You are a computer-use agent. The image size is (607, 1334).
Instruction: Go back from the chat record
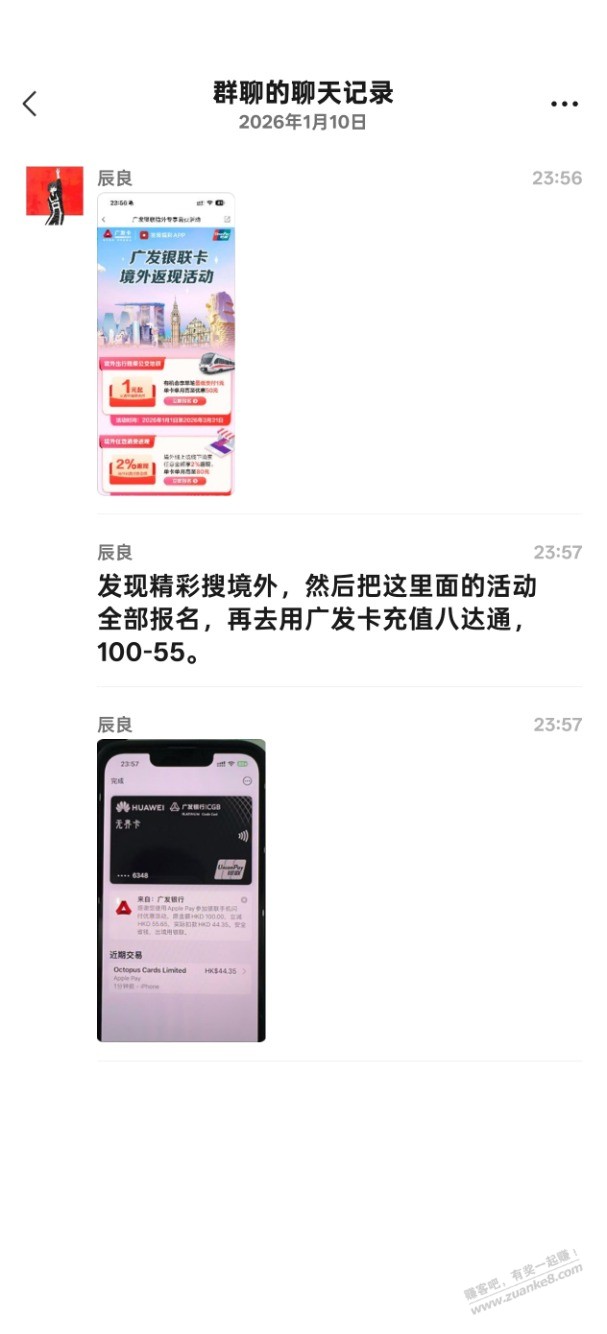pyautogui.click(x=30, y=103)
